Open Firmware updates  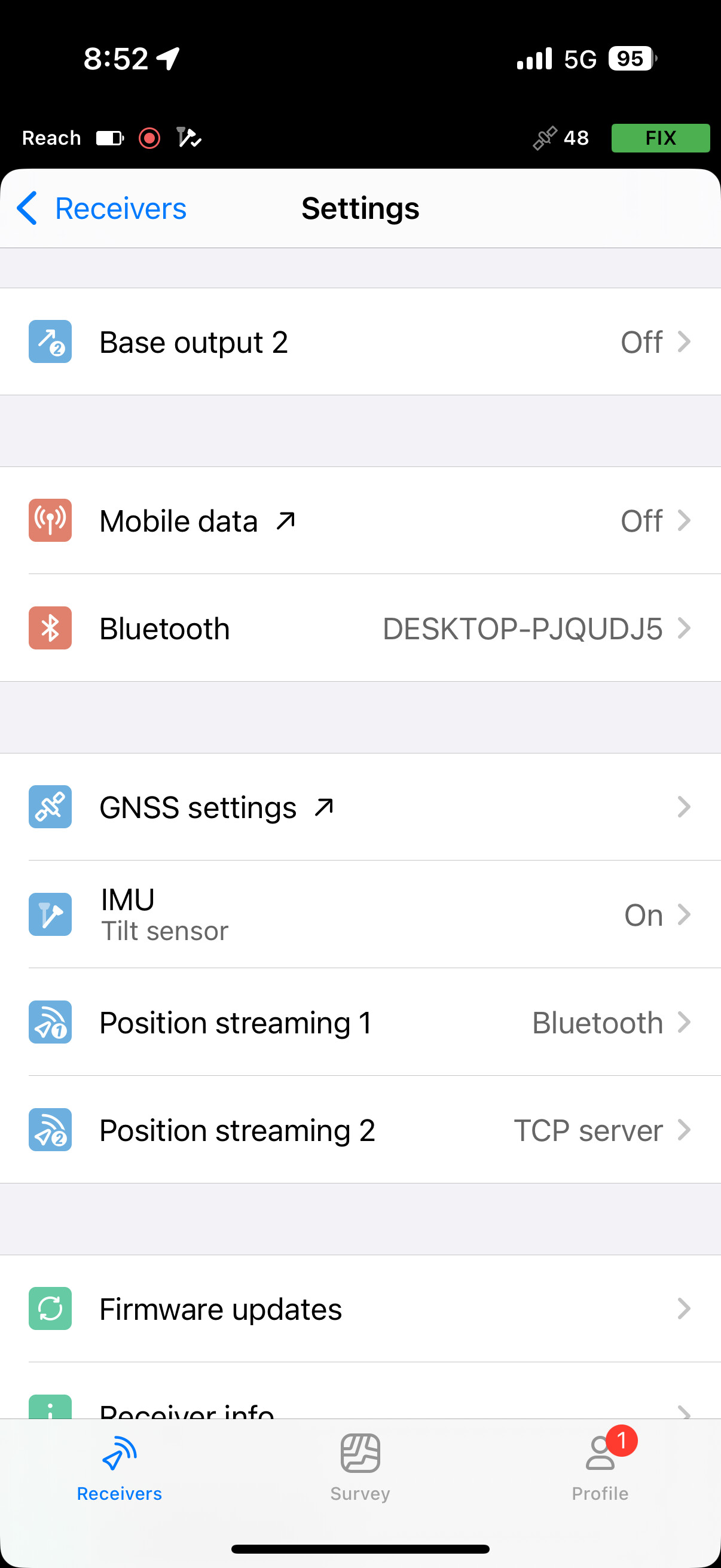coord(360,1308)
